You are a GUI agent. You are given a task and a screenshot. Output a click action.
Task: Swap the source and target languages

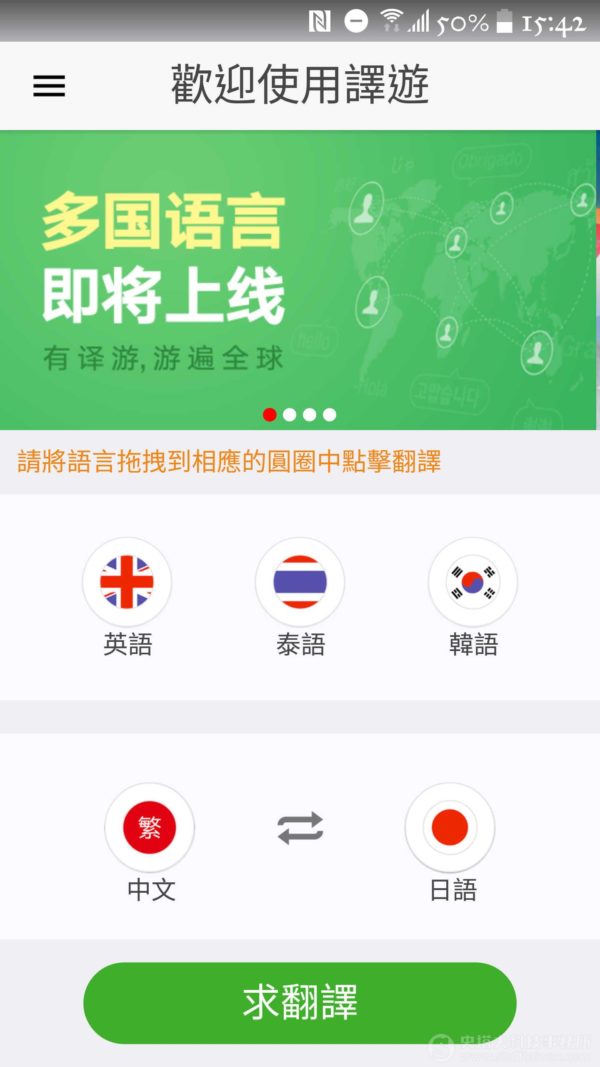(x=300, y=827)
